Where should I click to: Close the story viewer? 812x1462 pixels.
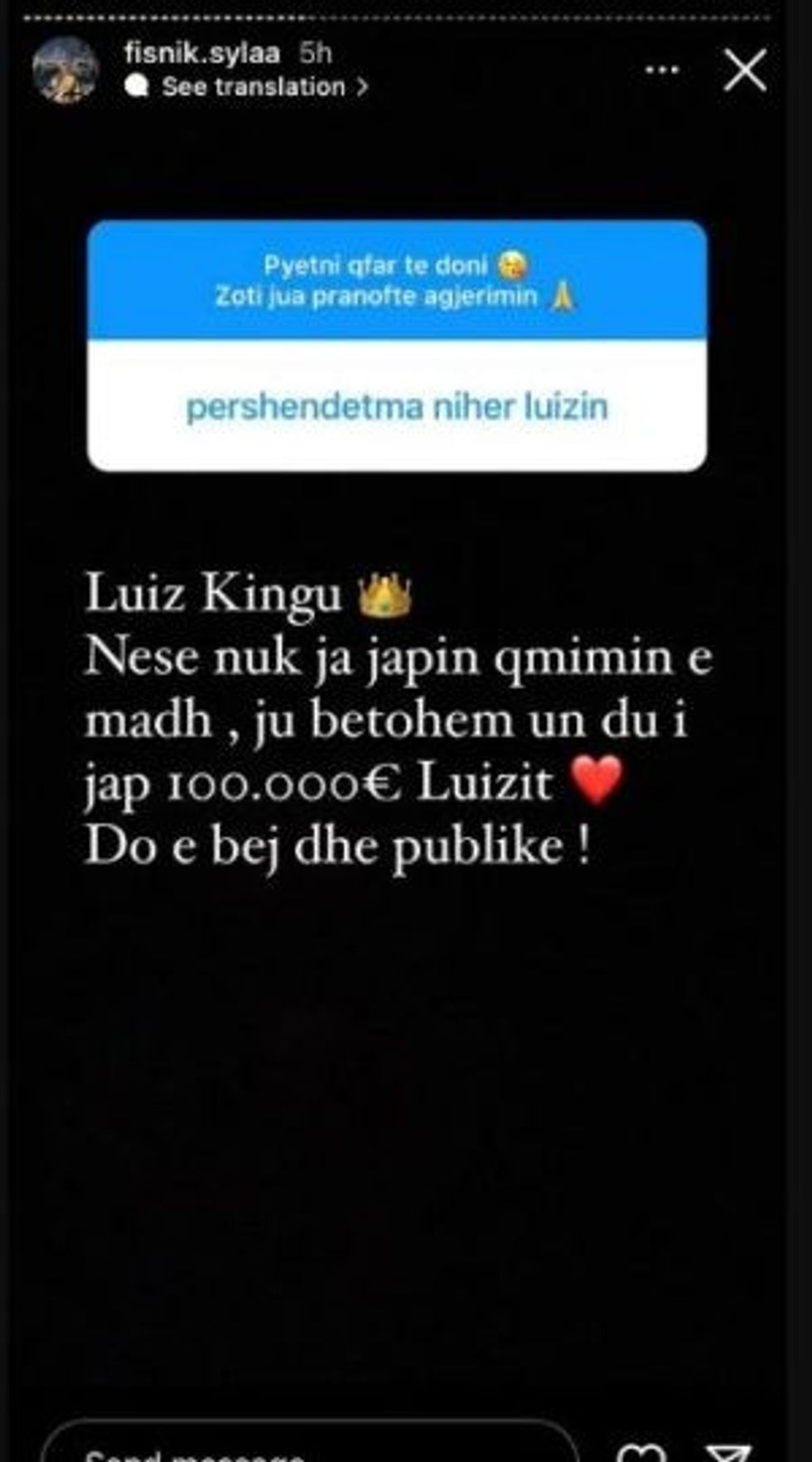pyautogui.click(x=744, y=70)
